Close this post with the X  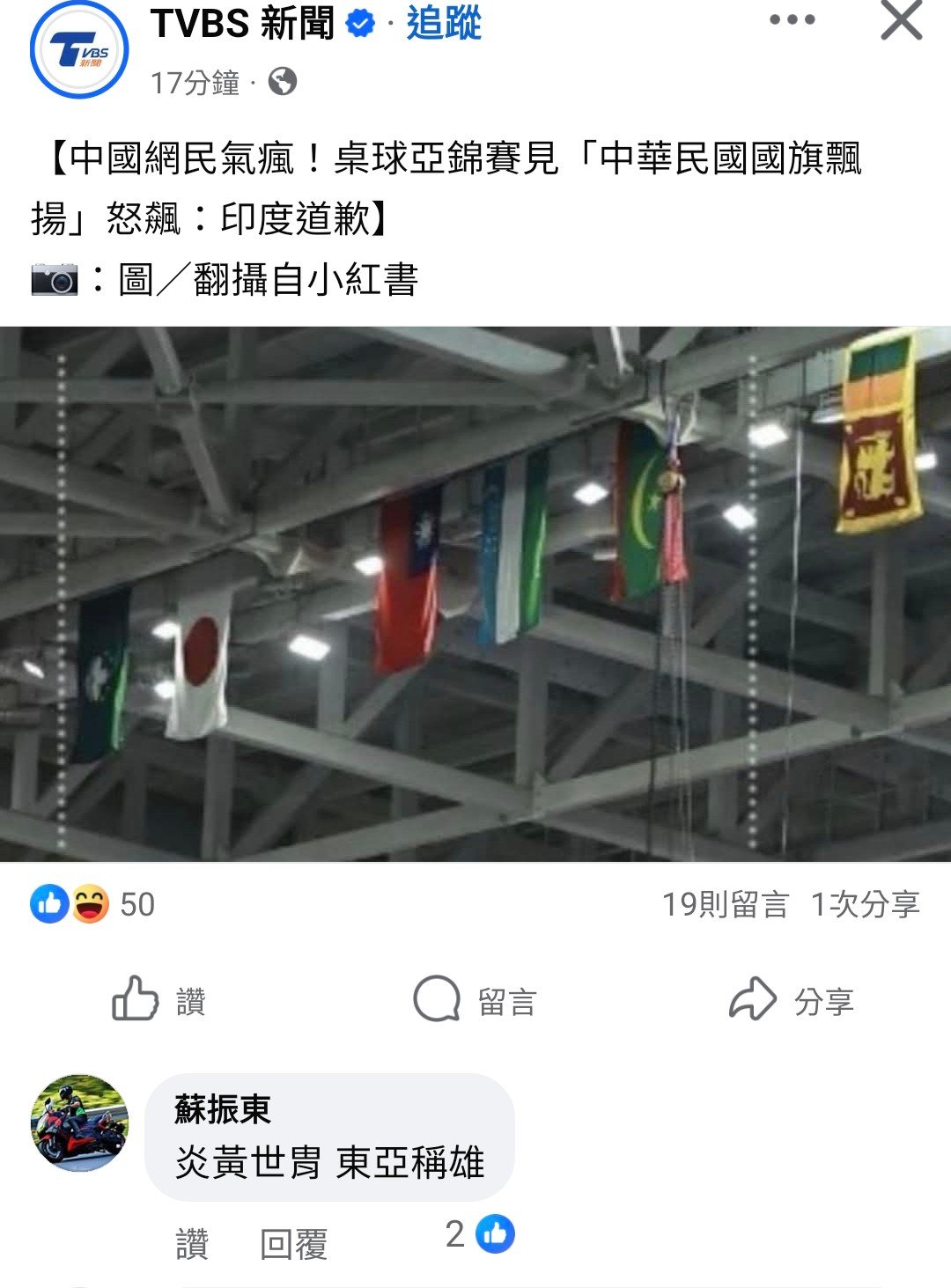tap(901, 20)
